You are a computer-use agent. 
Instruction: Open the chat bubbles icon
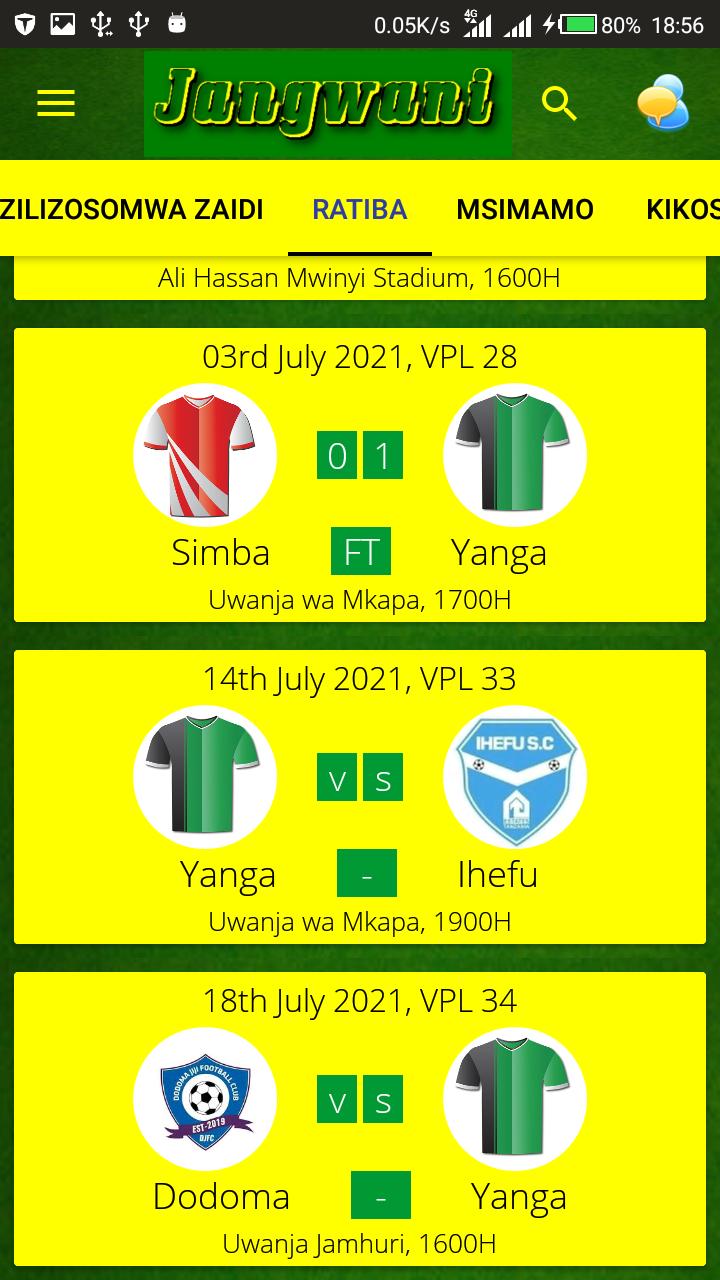coord(663,103)
